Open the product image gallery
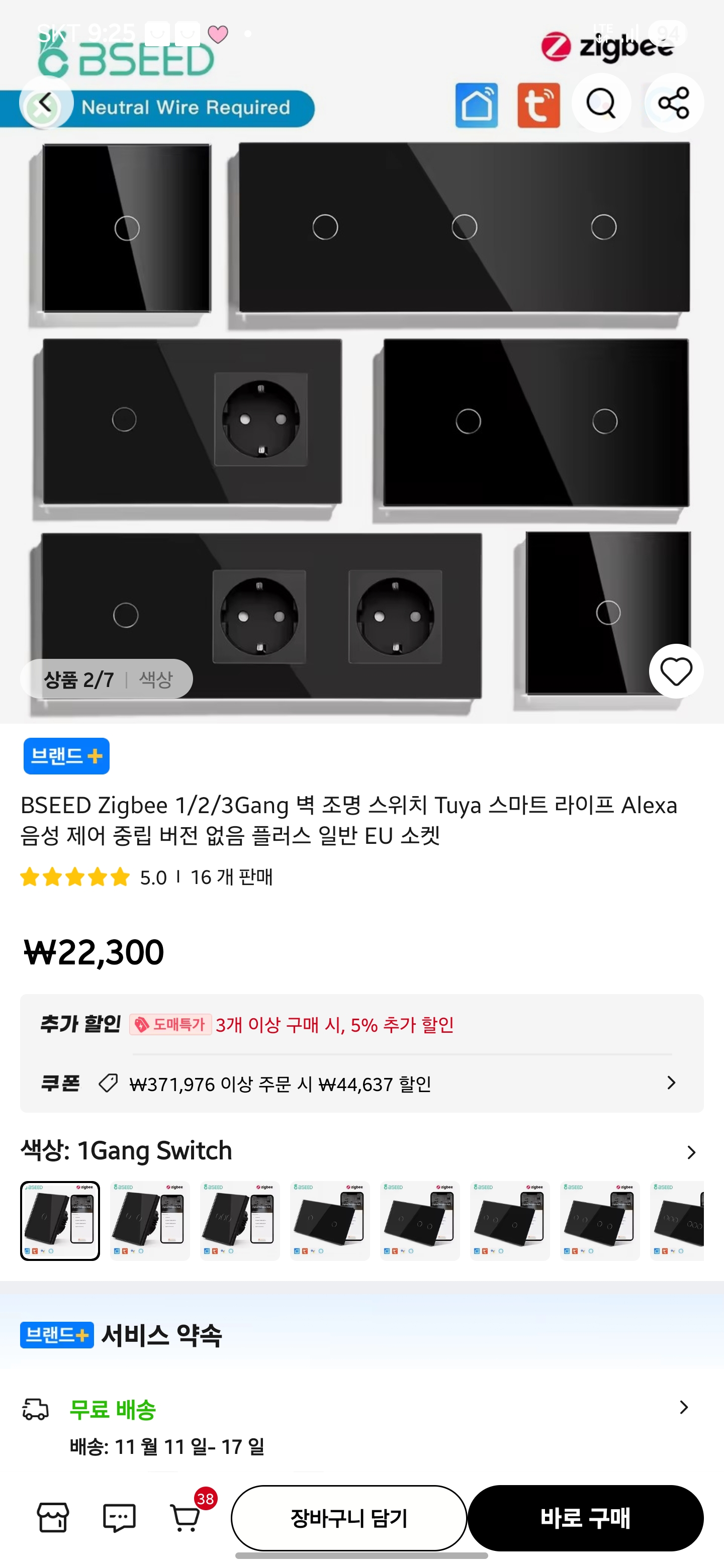Screen dimensions: 724x1568 (x=361, y=420)
